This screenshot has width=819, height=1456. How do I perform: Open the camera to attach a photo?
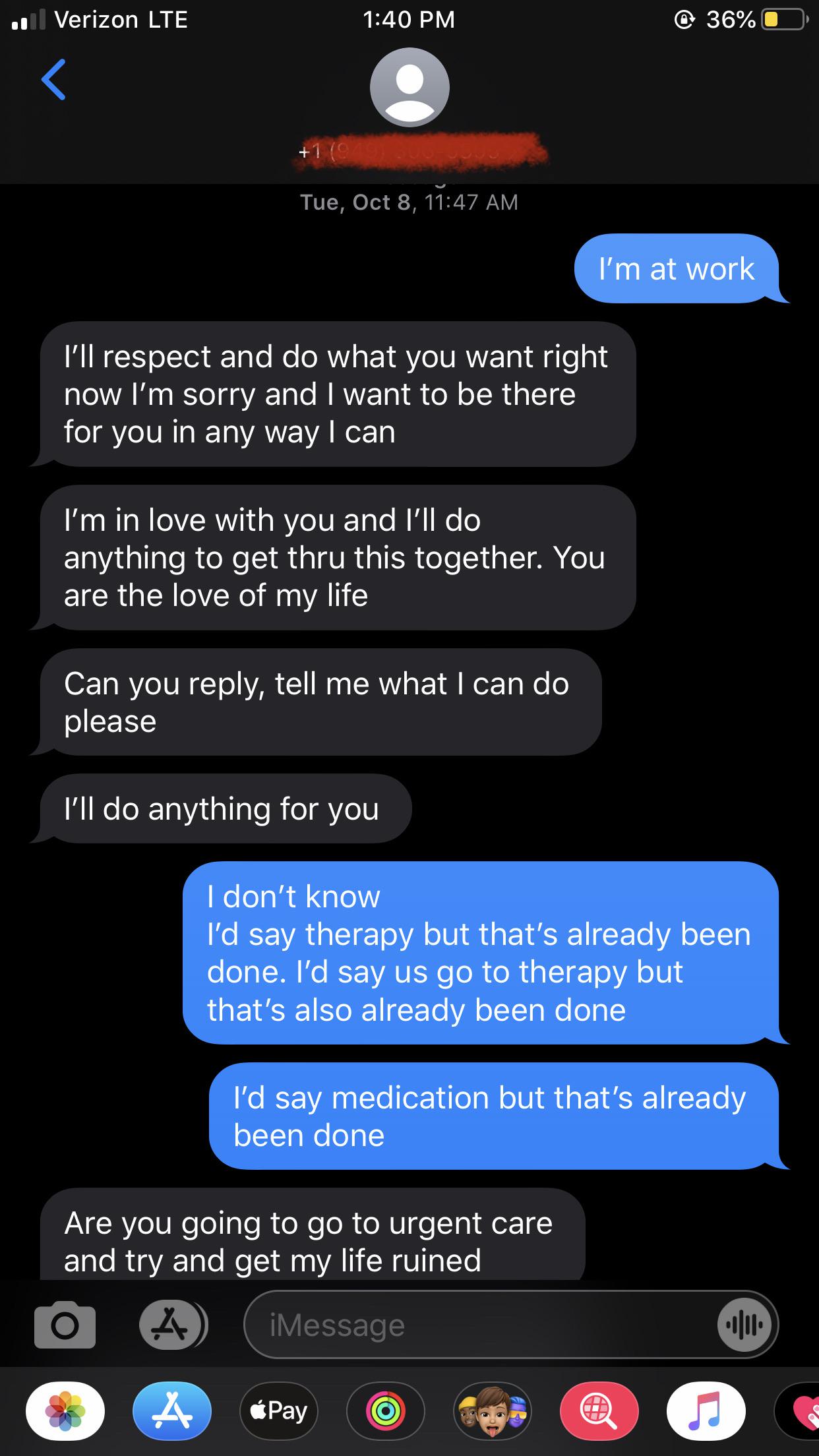pos(65,1324)
